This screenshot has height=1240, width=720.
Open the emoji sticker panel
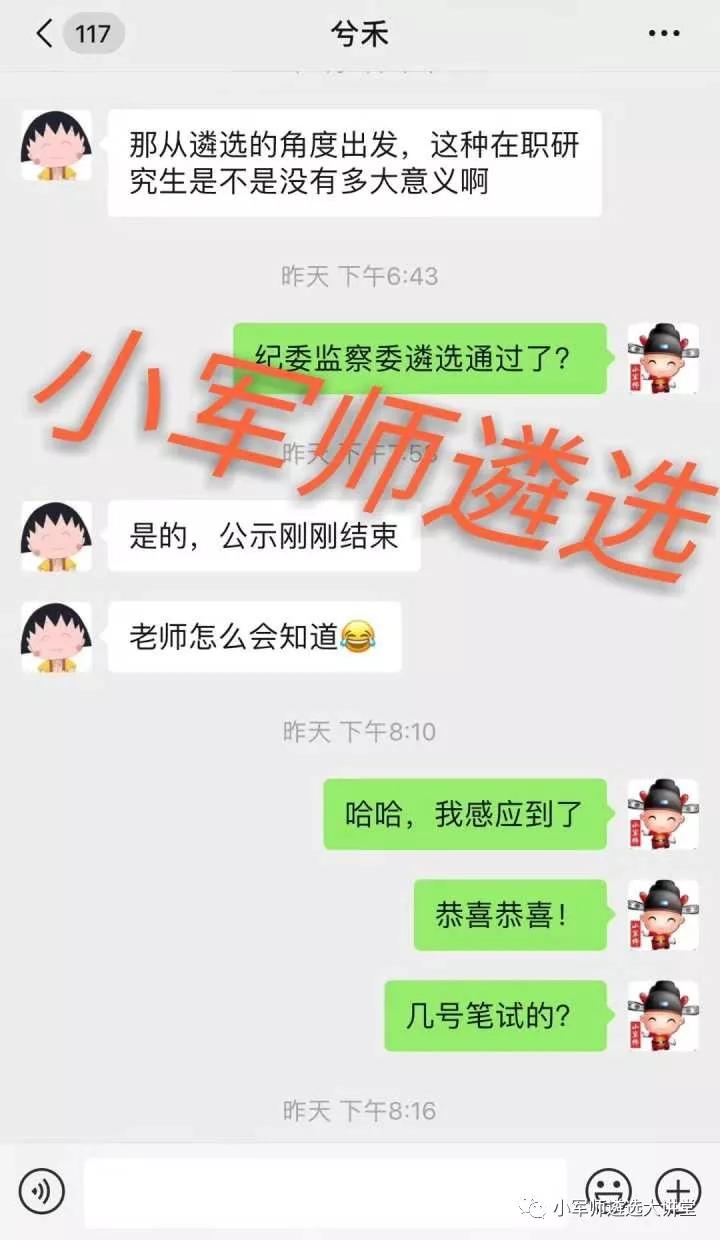(608, 1191)
